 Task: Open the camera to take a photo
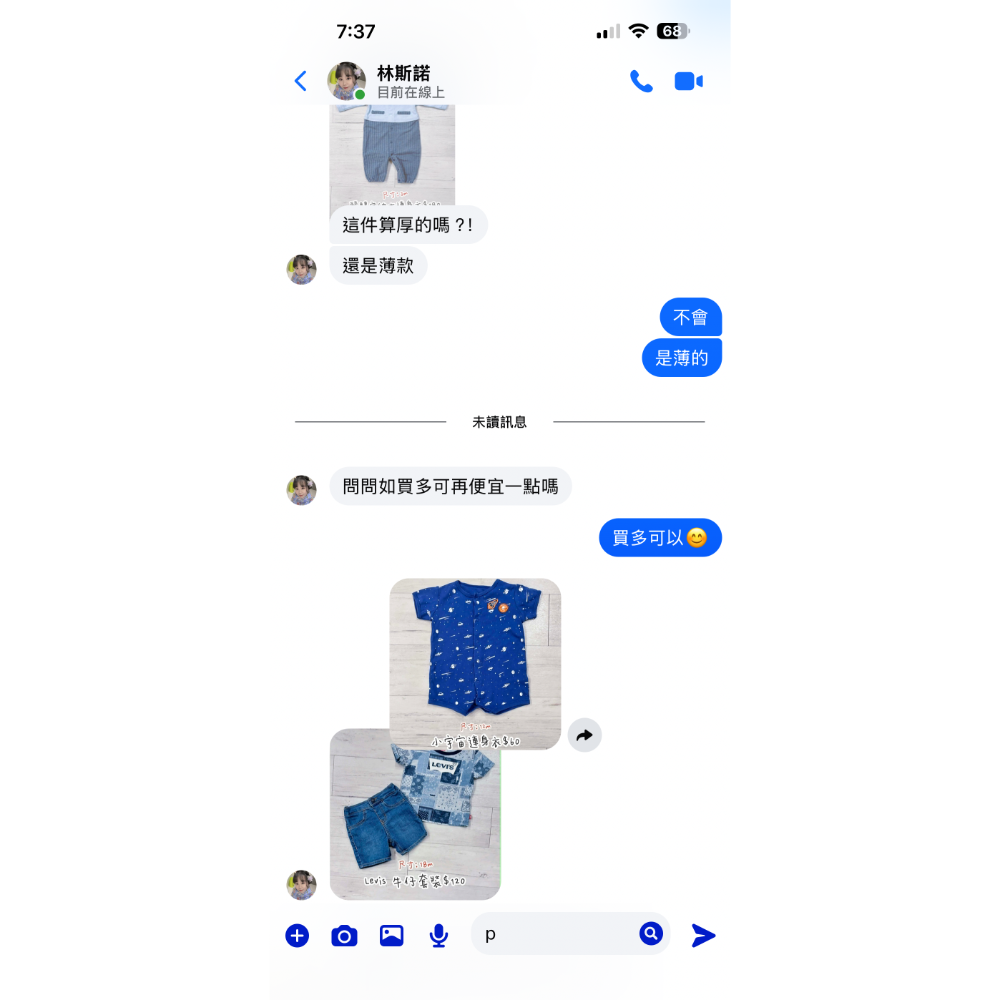(x=344, y=935)
